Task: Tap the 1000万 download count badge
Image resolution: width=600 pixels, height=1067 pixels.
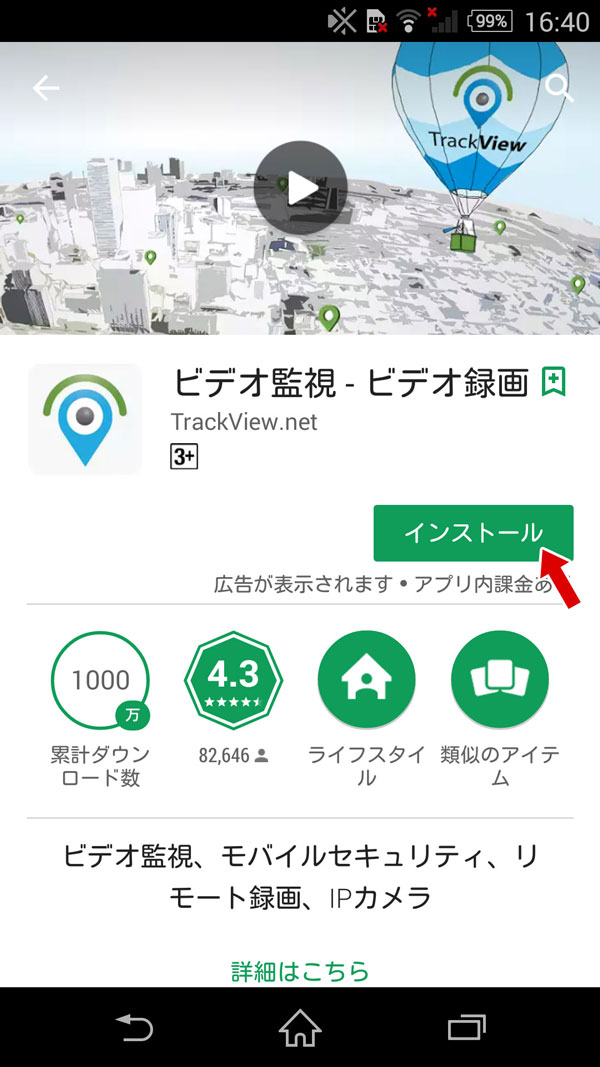Action: [100, 680]
